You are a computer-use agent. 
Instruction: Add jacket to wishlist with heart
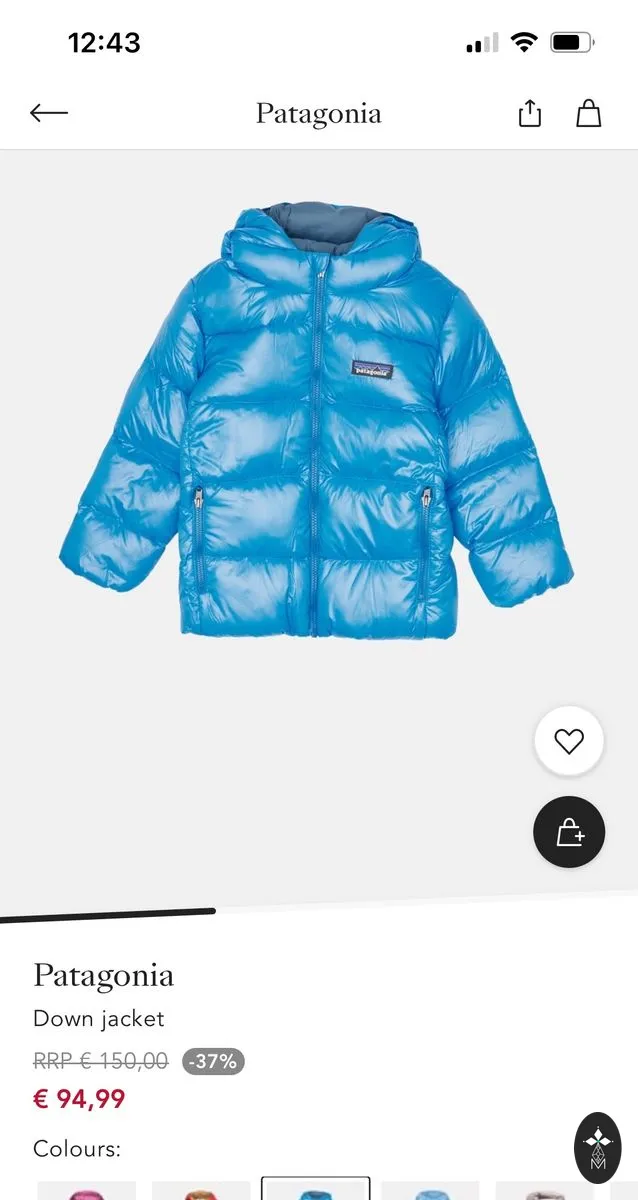569,741
